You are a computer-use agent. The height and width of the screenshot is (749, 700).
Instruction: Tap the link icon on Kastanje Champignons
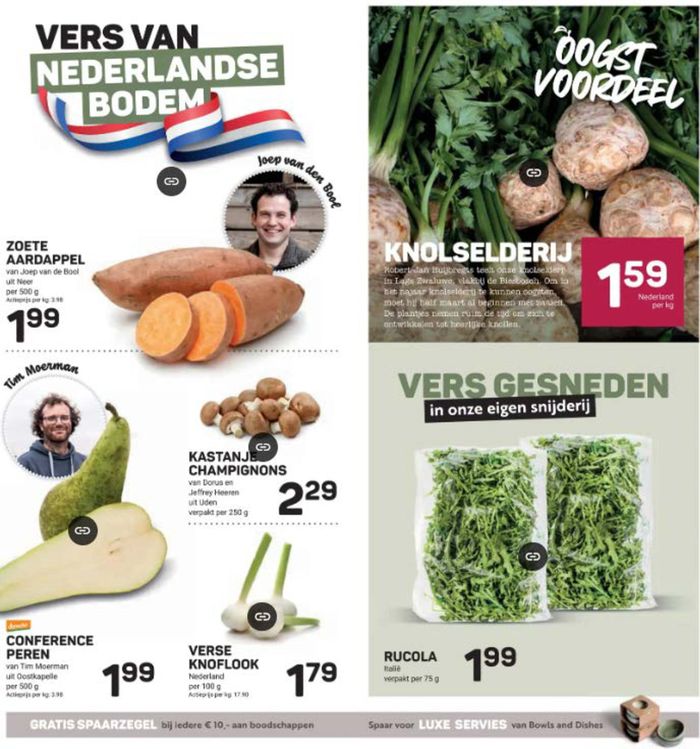tap(263, 446)
